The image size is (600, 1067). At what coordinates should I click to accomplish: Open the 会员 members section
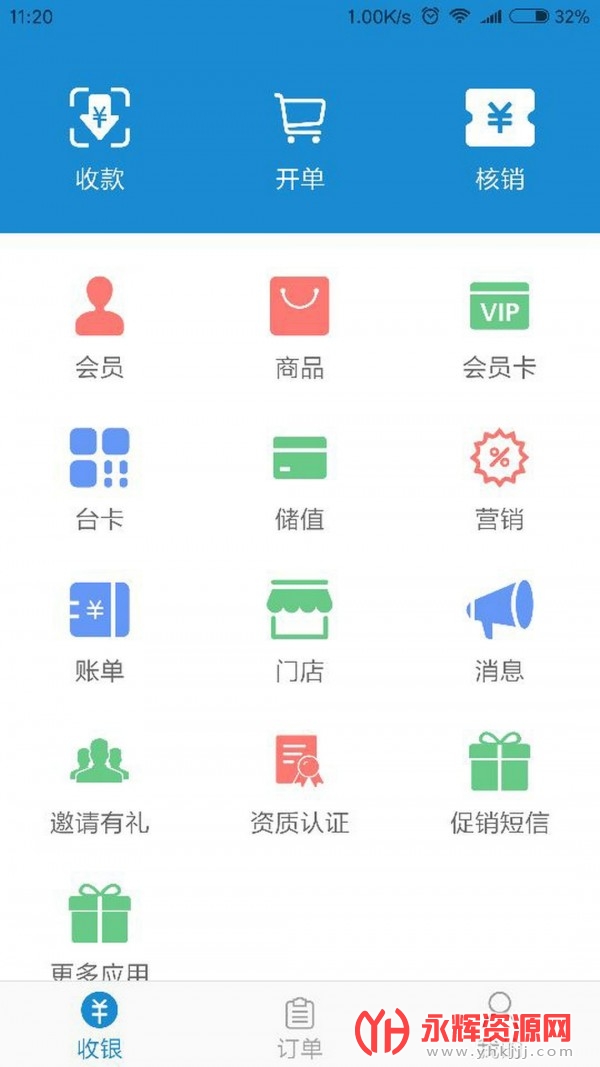(x=100, y=327)
